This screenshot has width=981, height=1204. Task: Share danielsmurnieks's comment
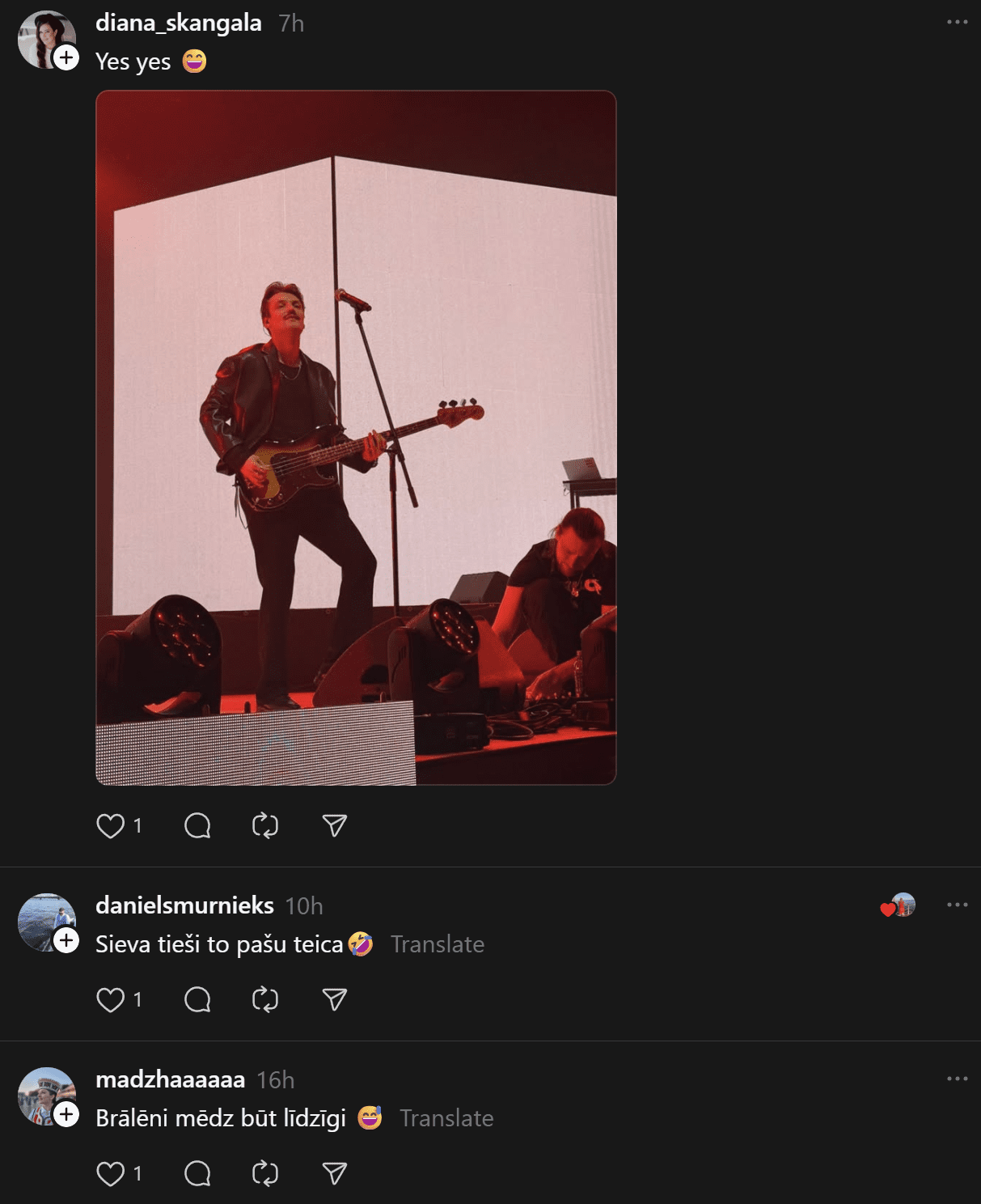pos(334,1000)
